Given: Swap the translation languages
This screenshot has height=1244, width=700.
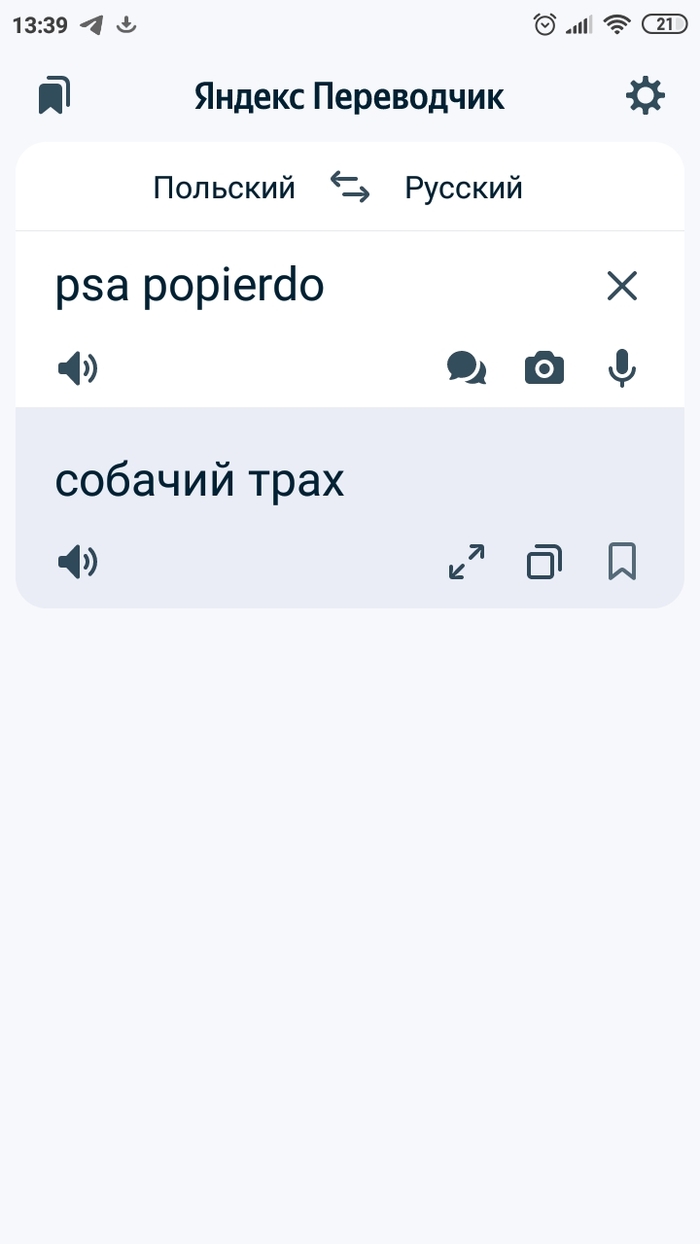Looking at the screenshot, I should [x=350, y=187].
